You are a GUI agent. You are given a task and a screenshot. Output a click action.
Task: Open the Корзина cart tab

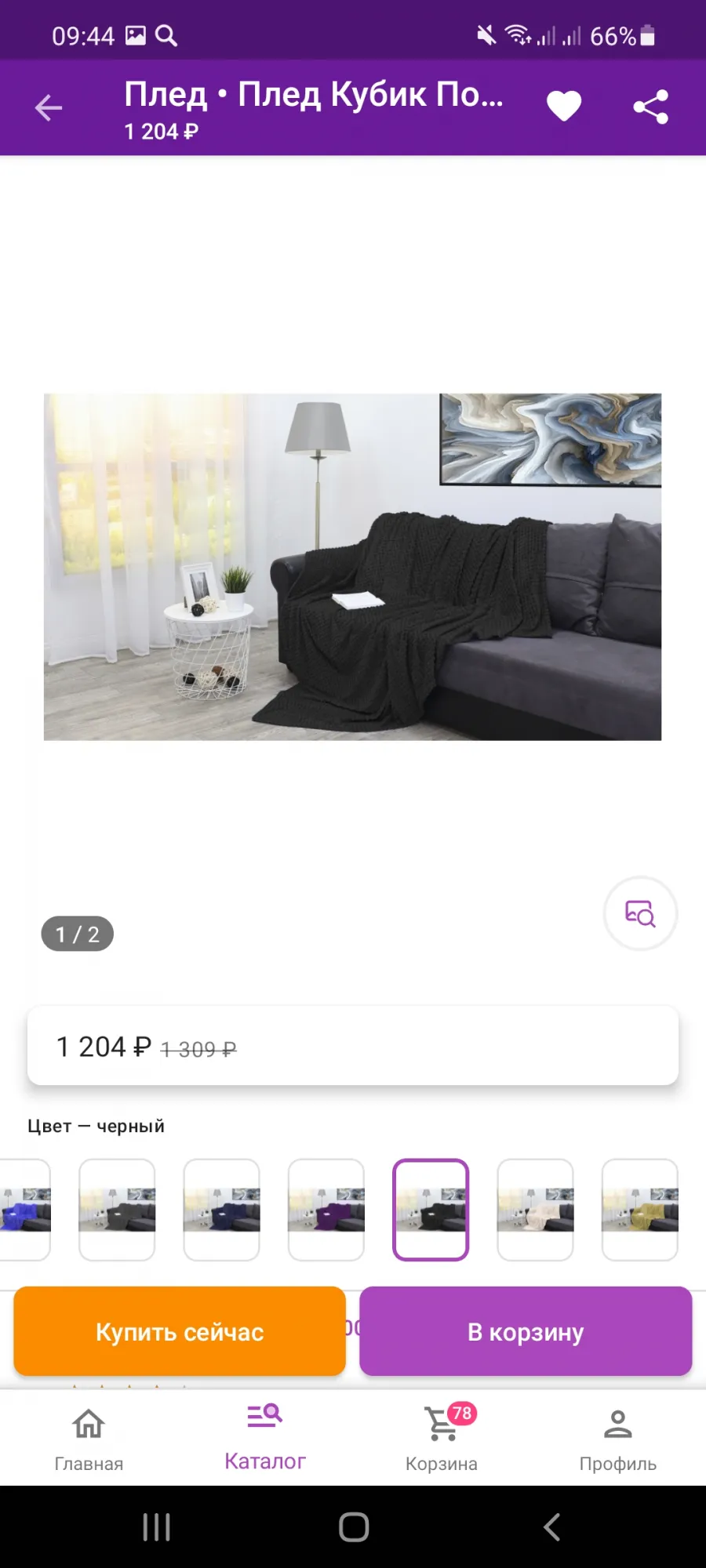pyautogui.click(x=442, y=1438)
